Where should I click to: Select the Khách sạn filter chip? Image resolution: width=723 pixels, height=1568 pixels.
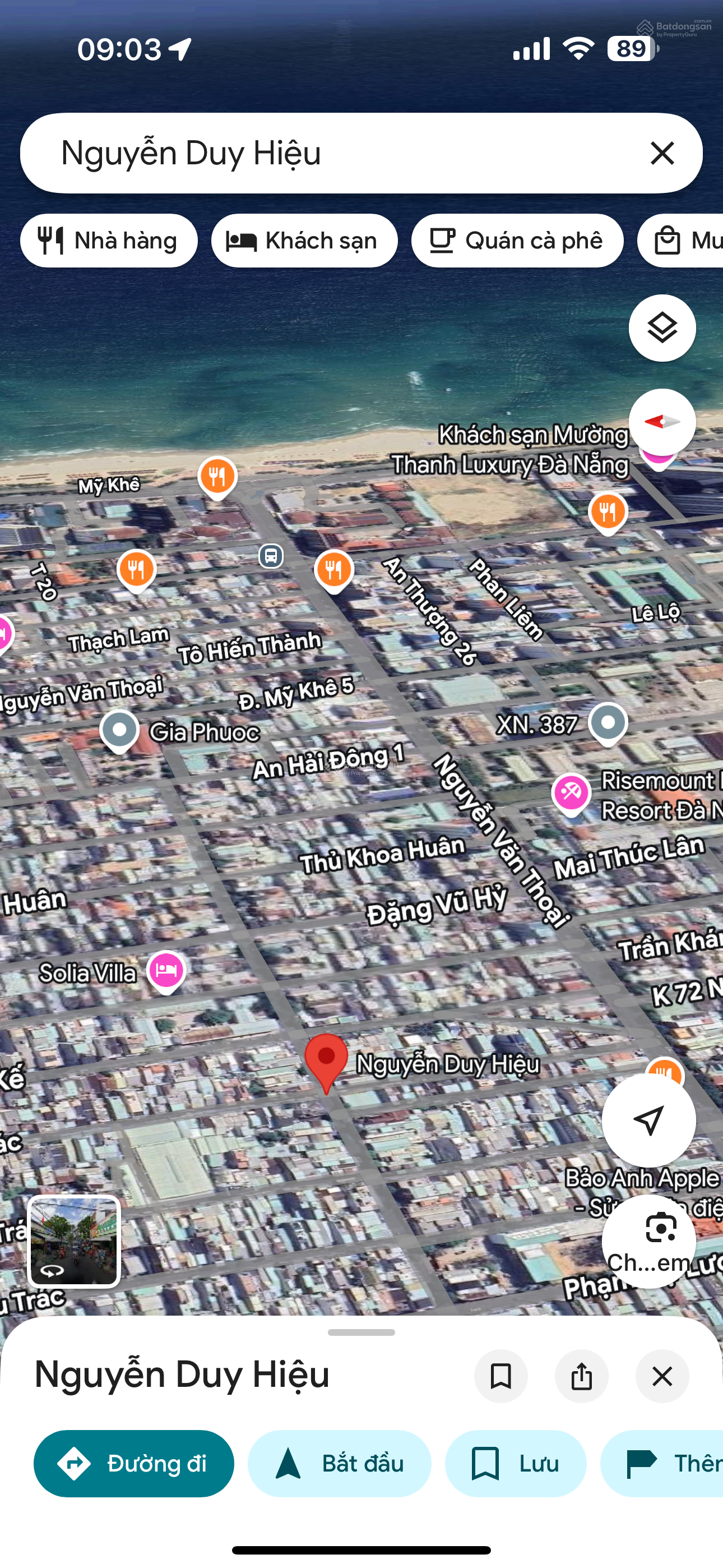click(x=304, y=241)
